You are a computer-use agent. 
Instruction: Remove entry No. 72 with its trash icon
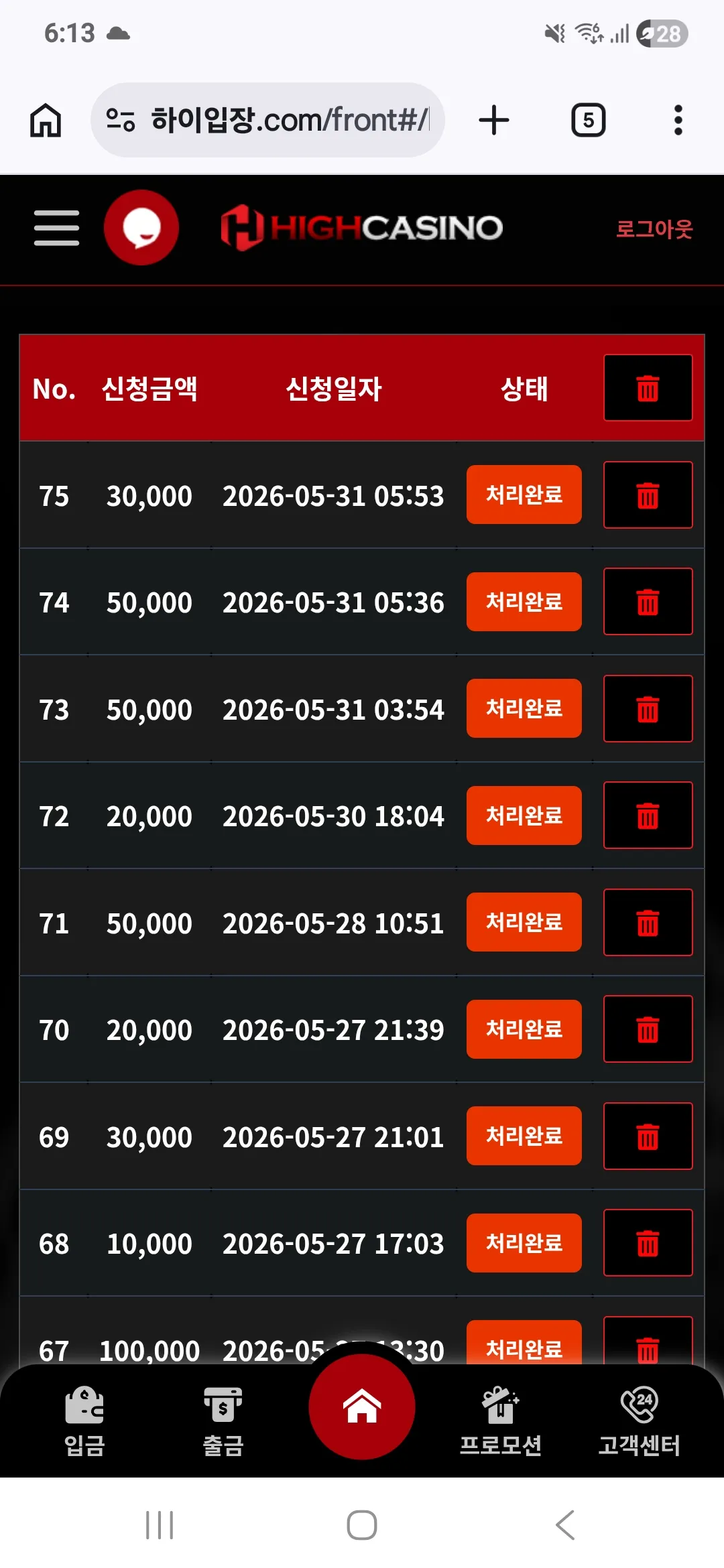(x=648, y=815)
